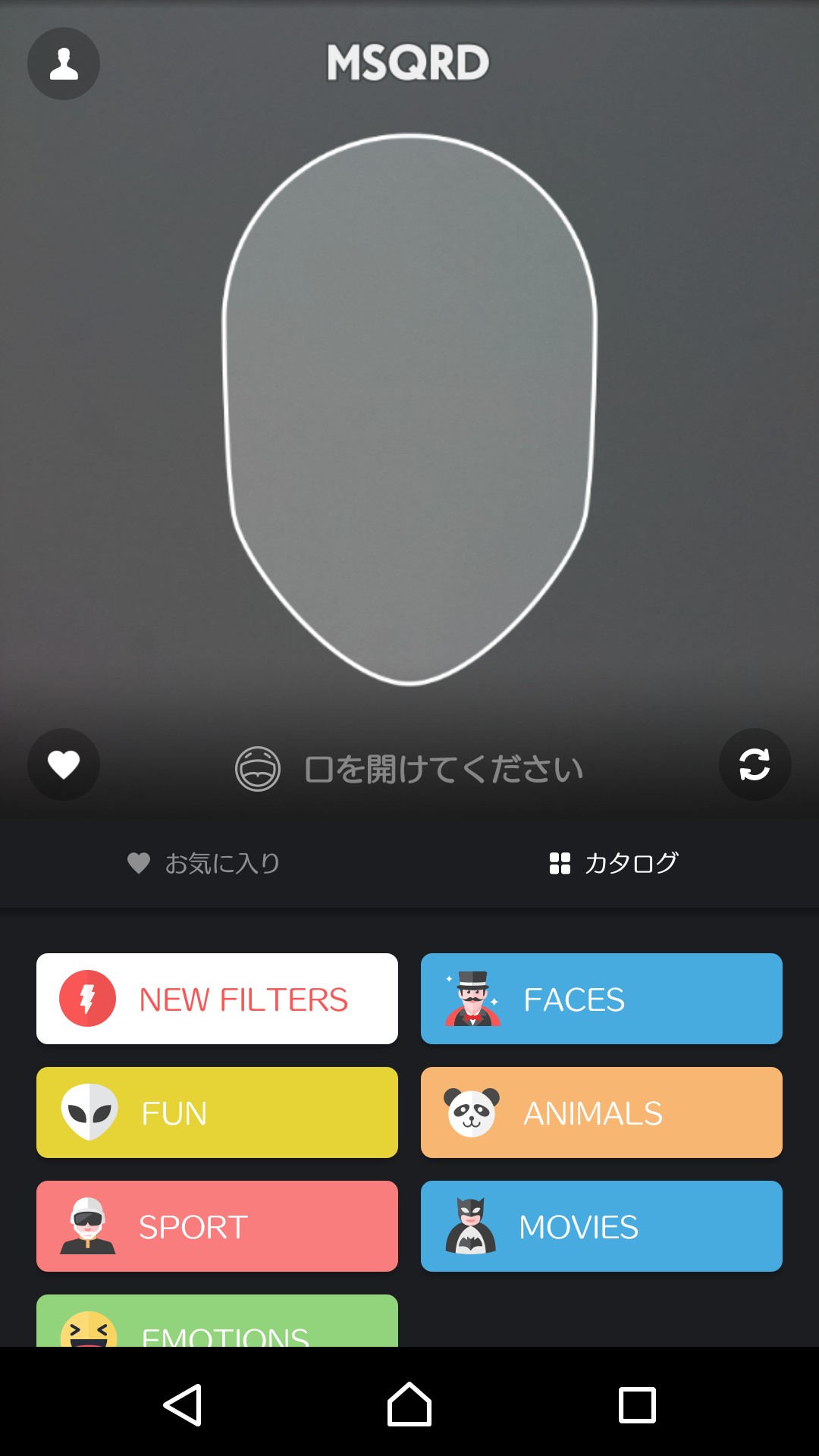Open the NEW FILTERS category
The width and height of the screenshot is (819, 1456).
coord(217,999)
